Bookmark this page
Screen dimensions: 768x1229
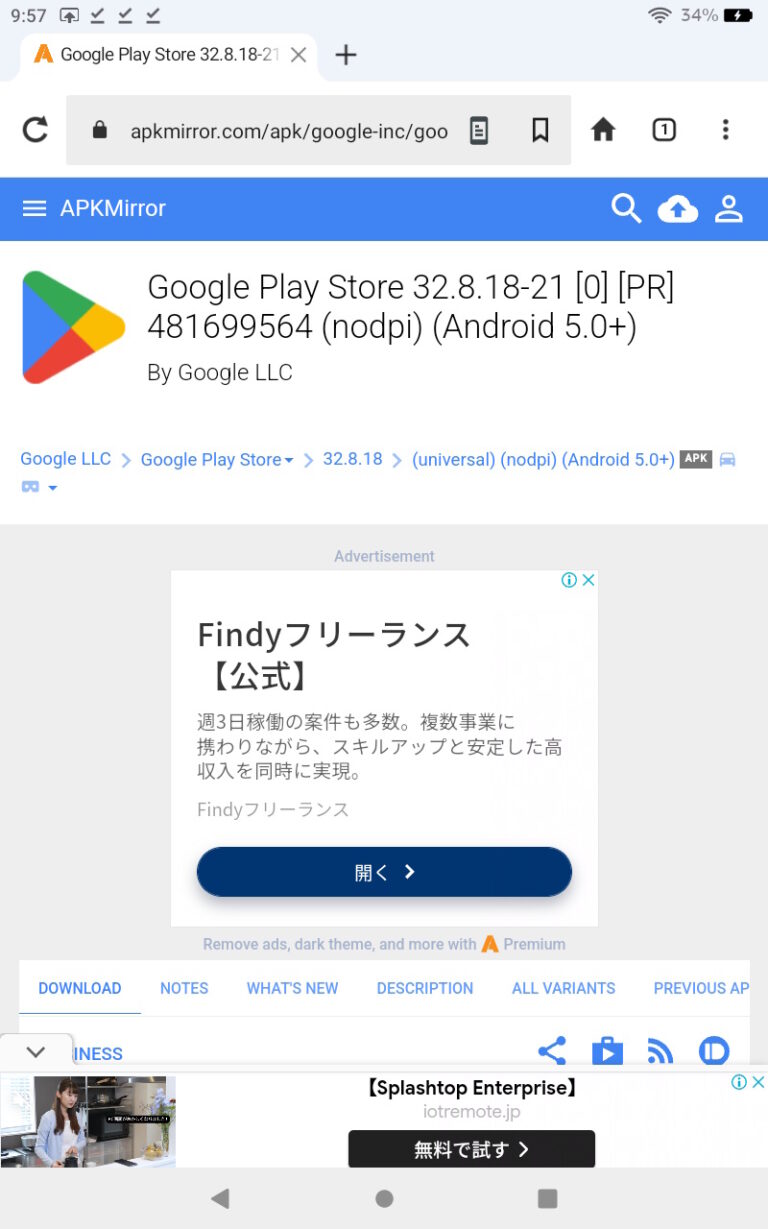coord(540,130)
